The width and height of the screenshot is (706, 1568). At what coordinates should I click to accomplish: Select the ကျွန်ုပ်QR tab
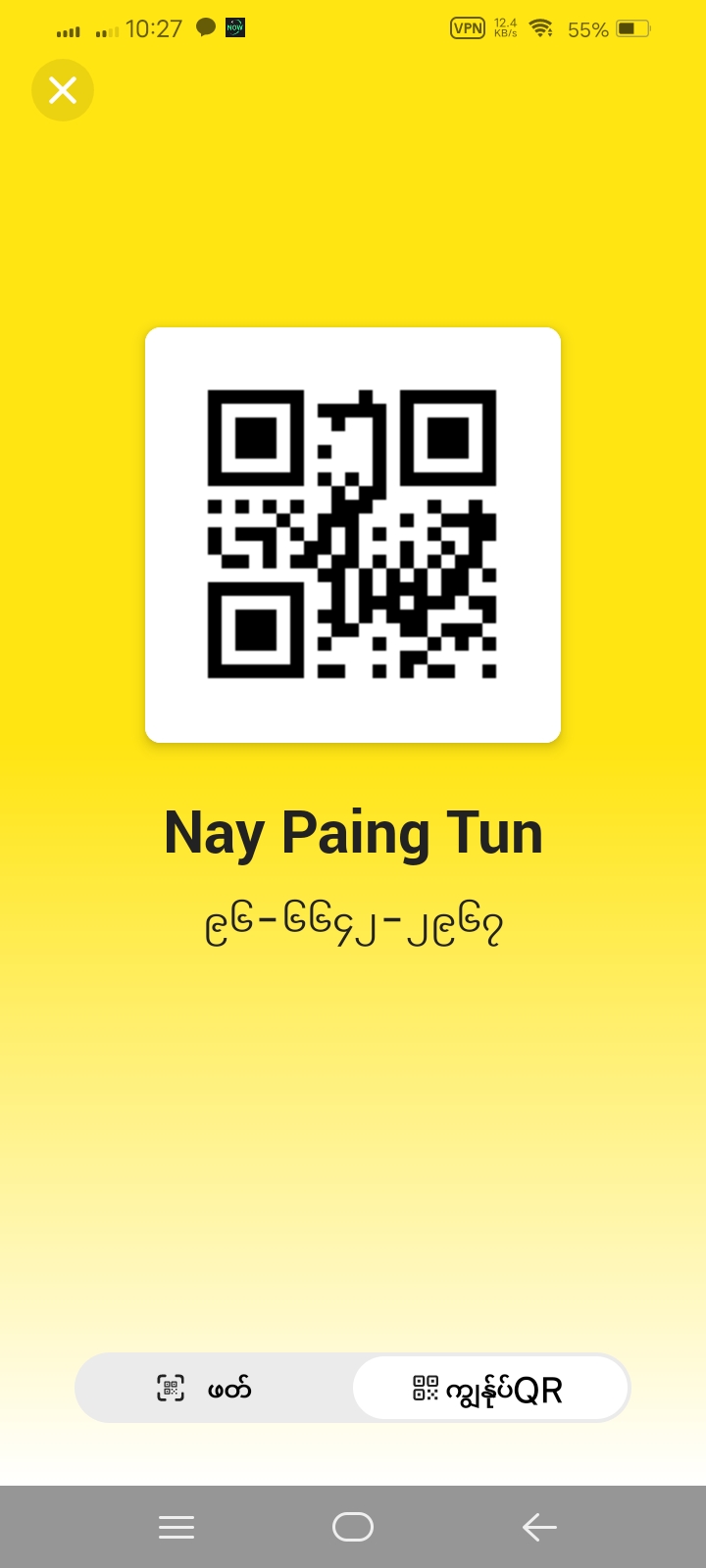[x=489, y=1388]
